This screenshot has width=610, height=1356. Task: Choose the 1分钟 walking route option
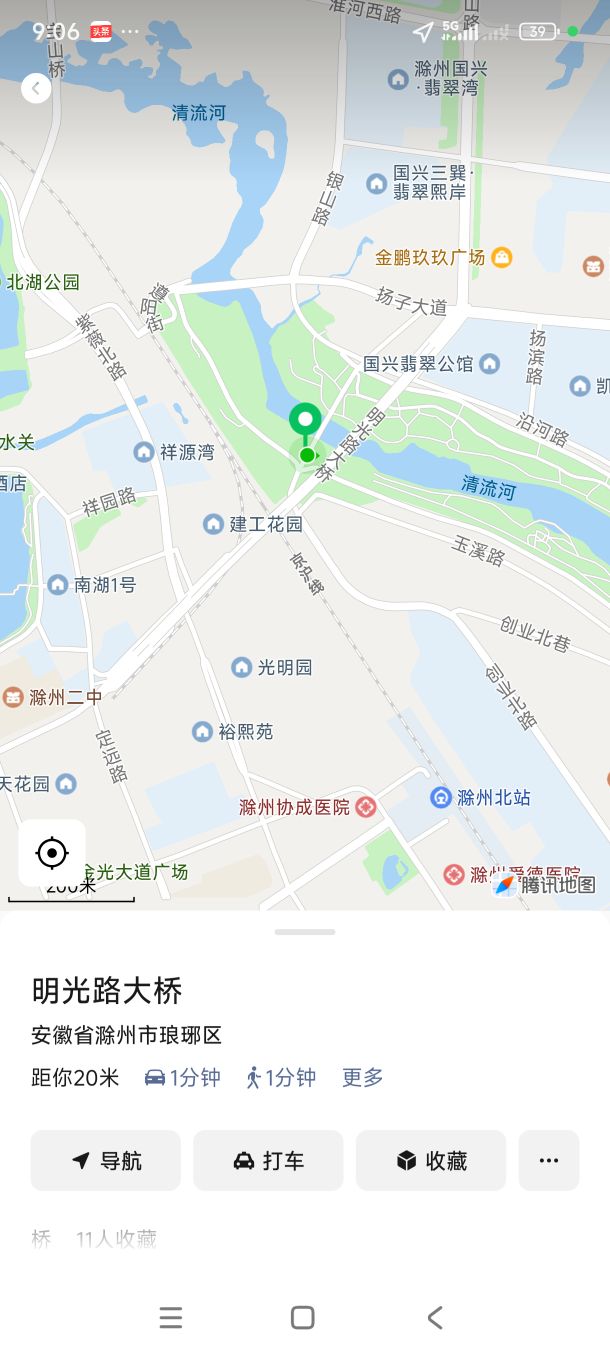(281, 1077)
